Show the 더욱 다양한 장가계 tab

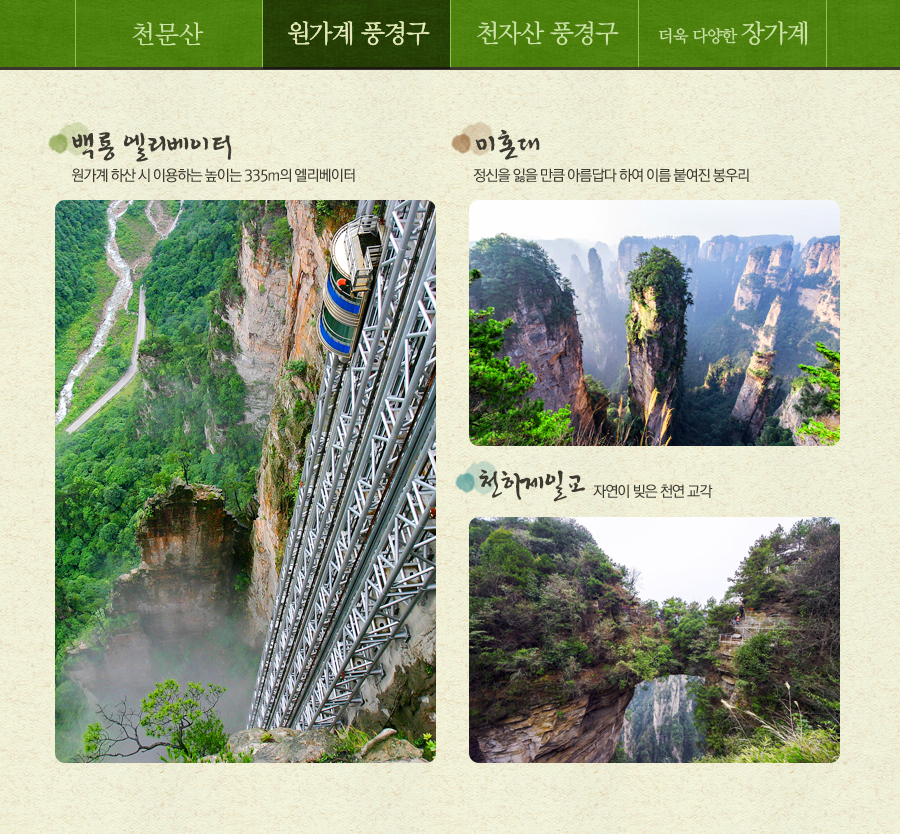click(733, 34)
